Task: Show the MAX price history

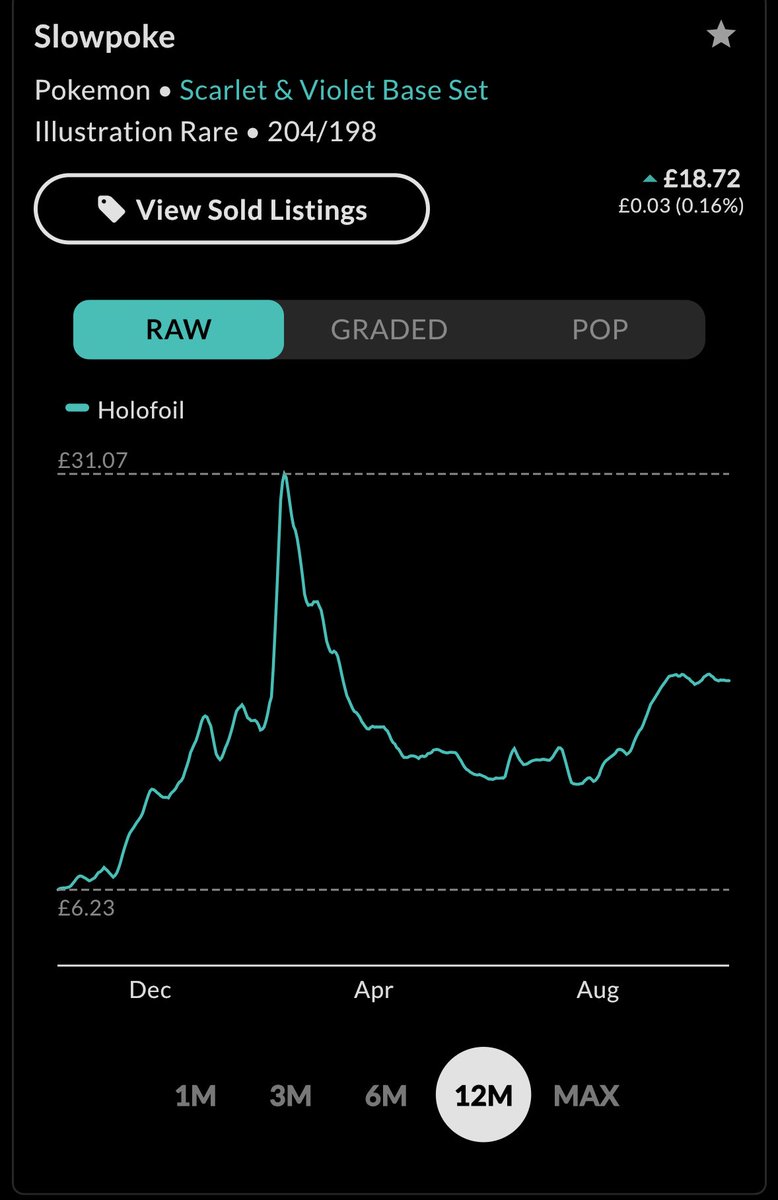Action: point(586,1095)
